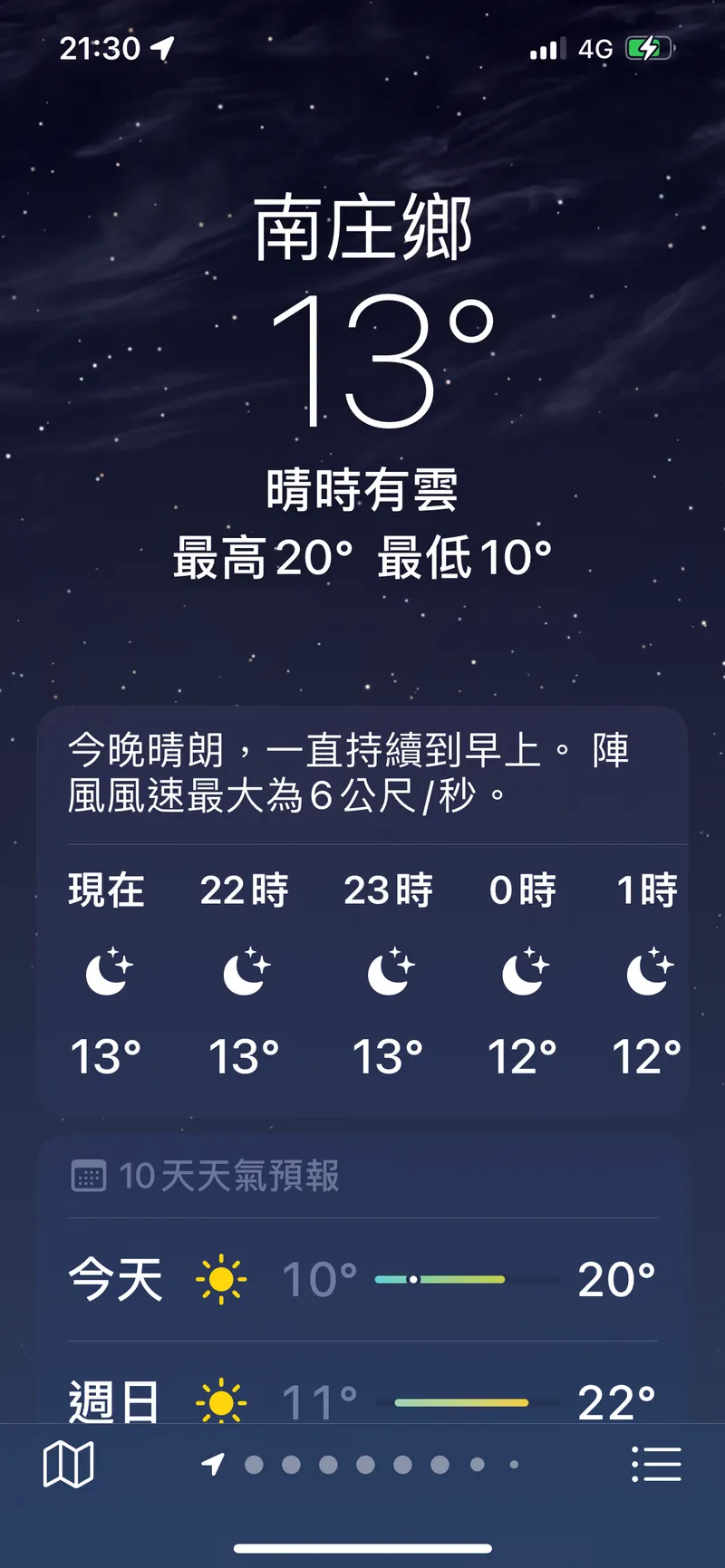This screenshot has height=1568, width=725.
Task: Tap the location page indicator dots
Action: coord(362,1464)
